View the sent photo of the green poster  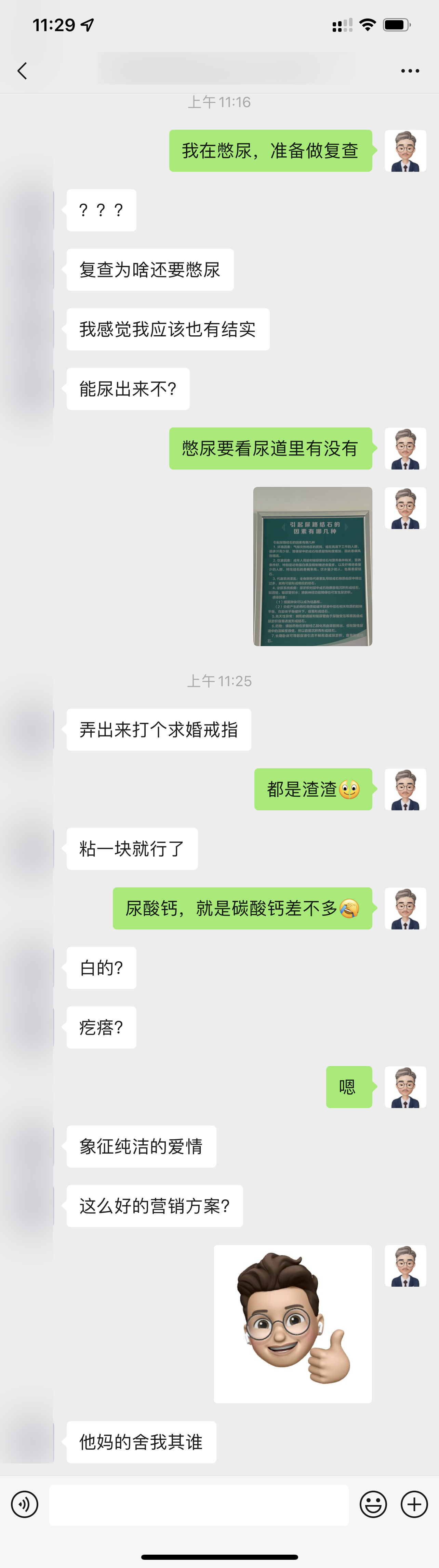(x=312, y=566)
